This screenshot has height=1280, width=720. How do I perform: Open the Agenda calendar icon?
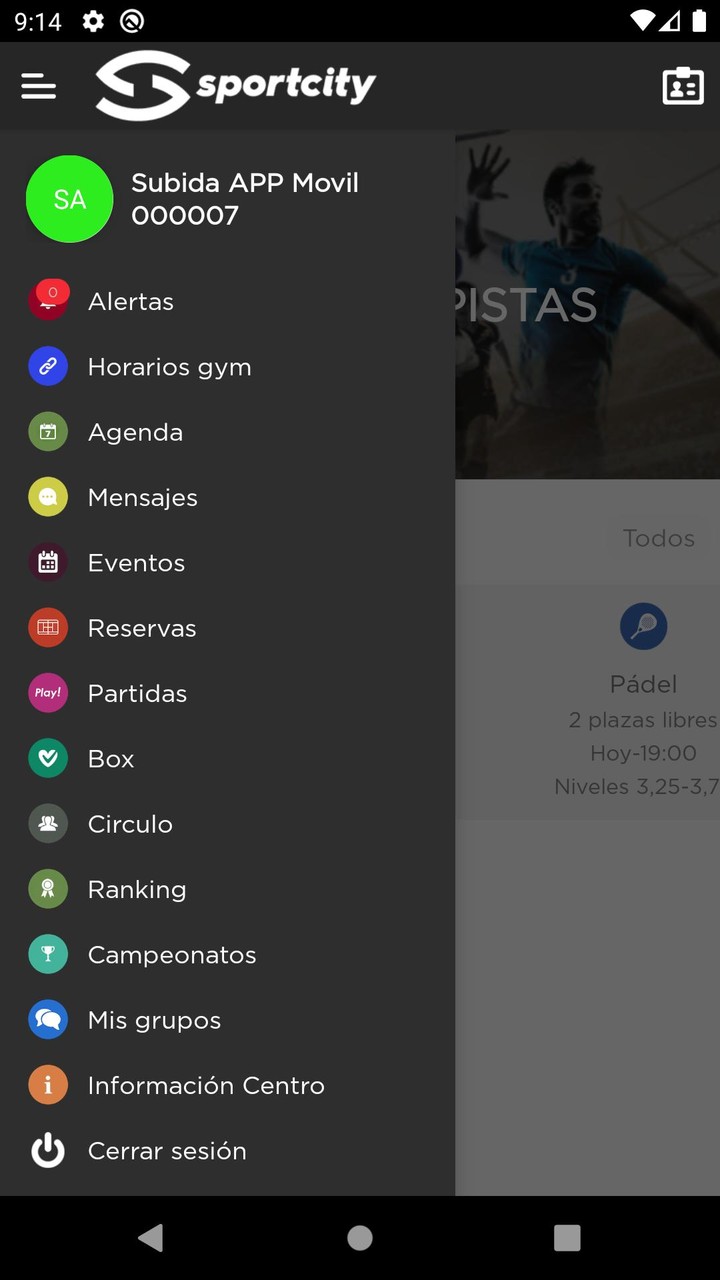click(x=48, y=431)
